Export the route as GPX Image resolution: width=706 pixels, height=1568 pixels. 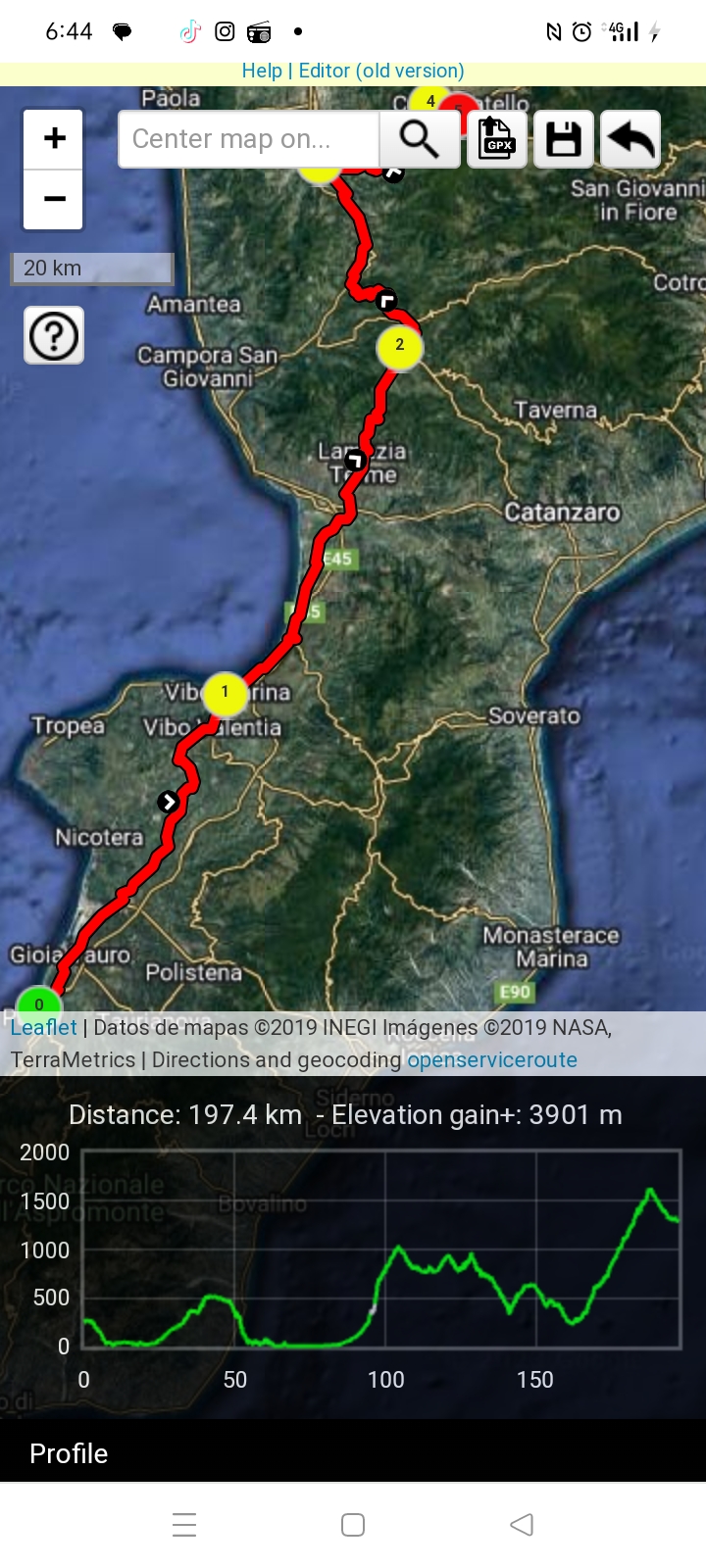[x=497, y=139]
